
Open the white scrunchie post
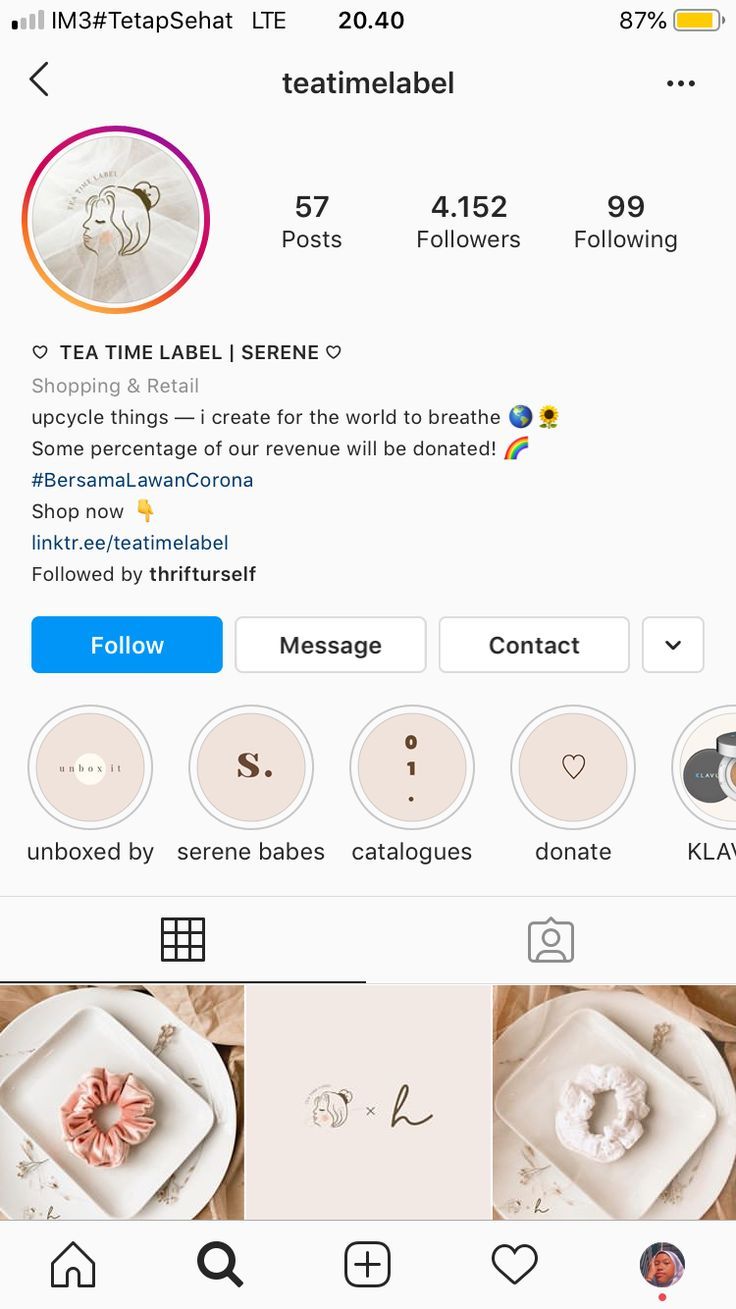tap(614, 1102)
